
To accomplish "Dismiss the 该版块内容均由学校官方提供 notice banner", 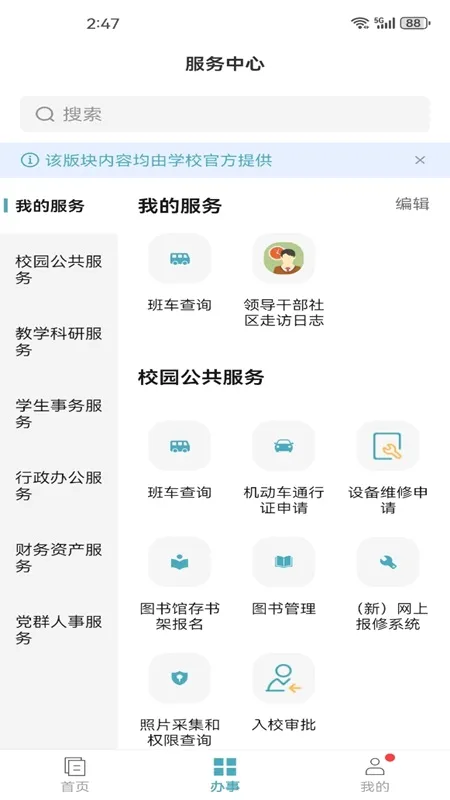I will click(420, 160).
